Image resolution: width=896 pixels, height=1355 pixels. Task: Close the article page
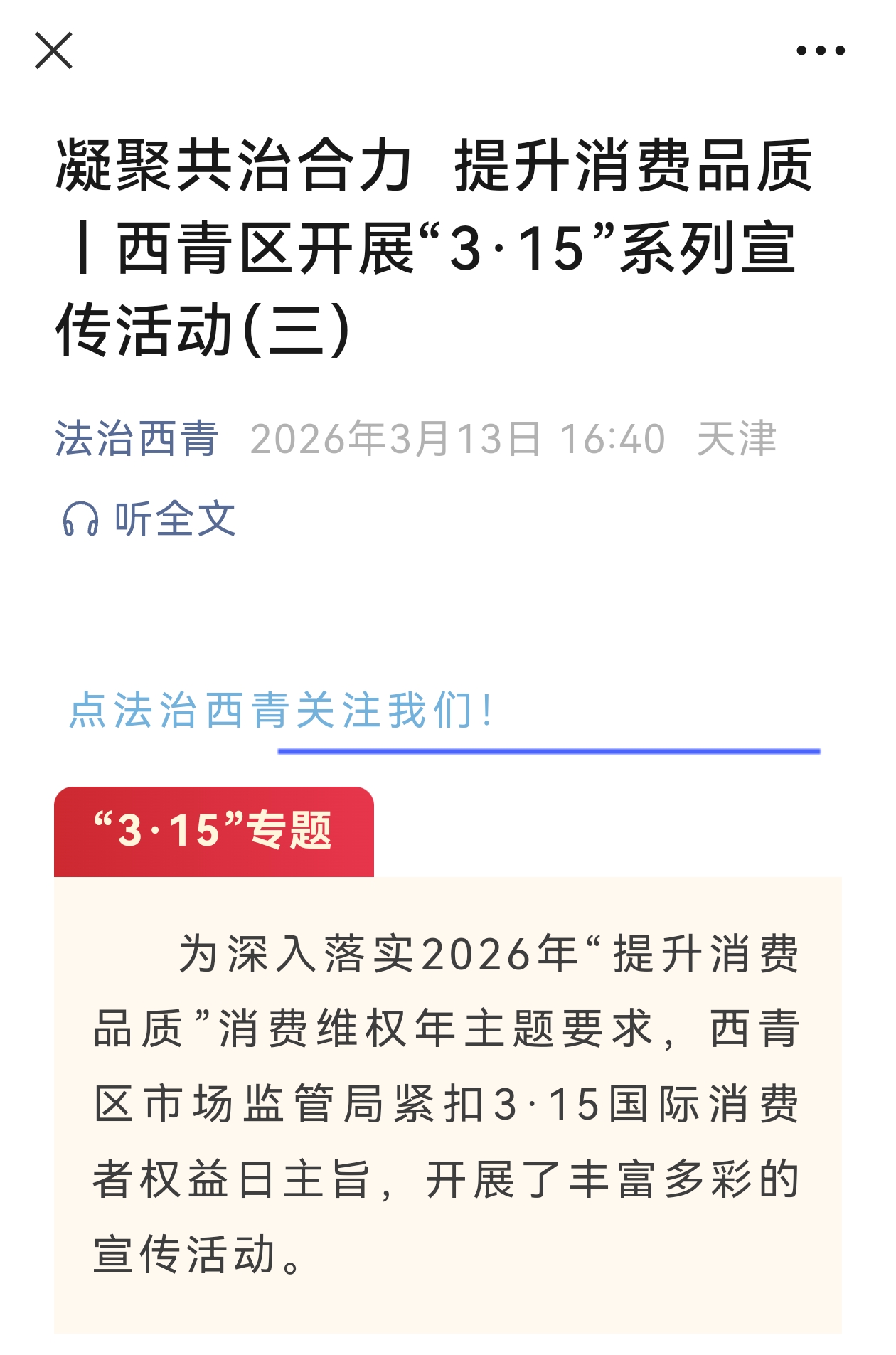(54, 51)
